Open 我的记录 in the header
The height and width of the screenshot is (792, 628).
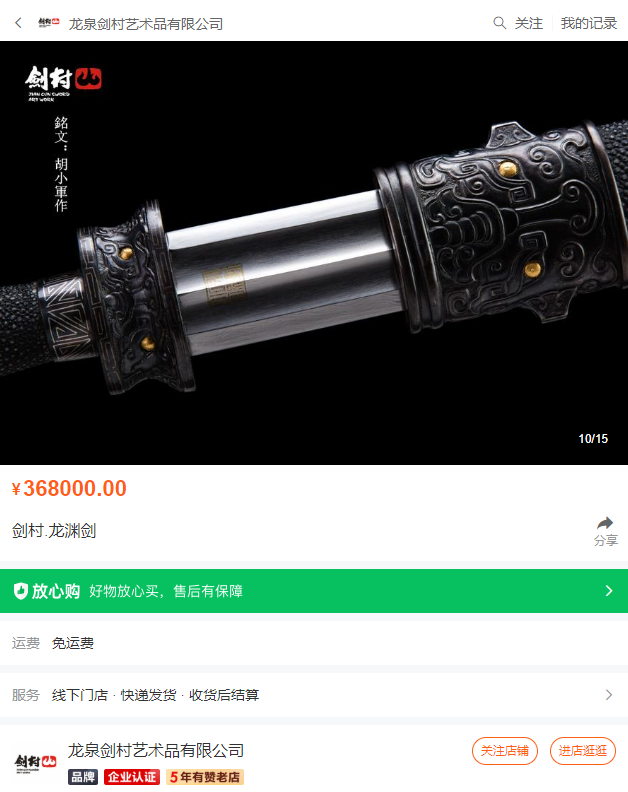coord(588,23)
